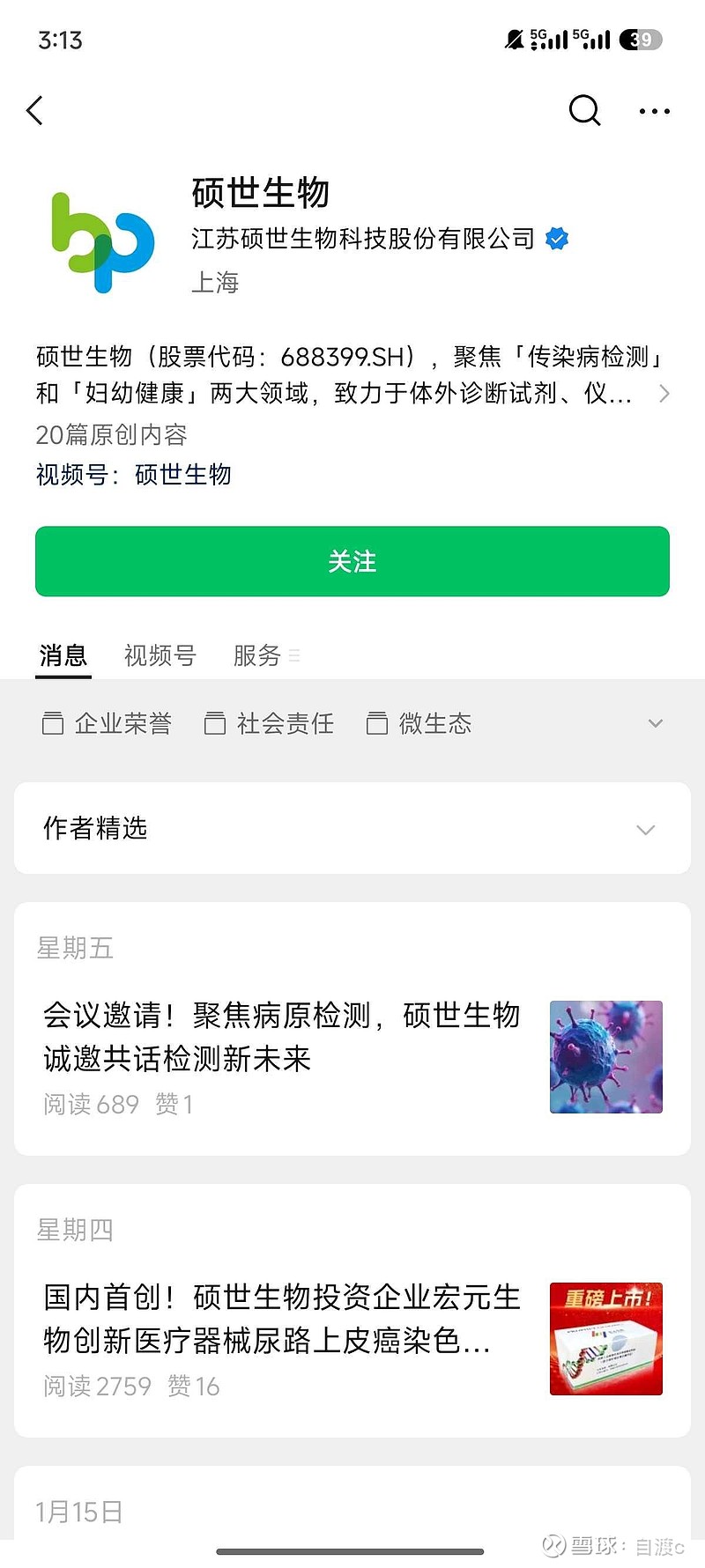Tap the green 关注 follow button
Screen dimensions: 705x1568
pos(352,561)
